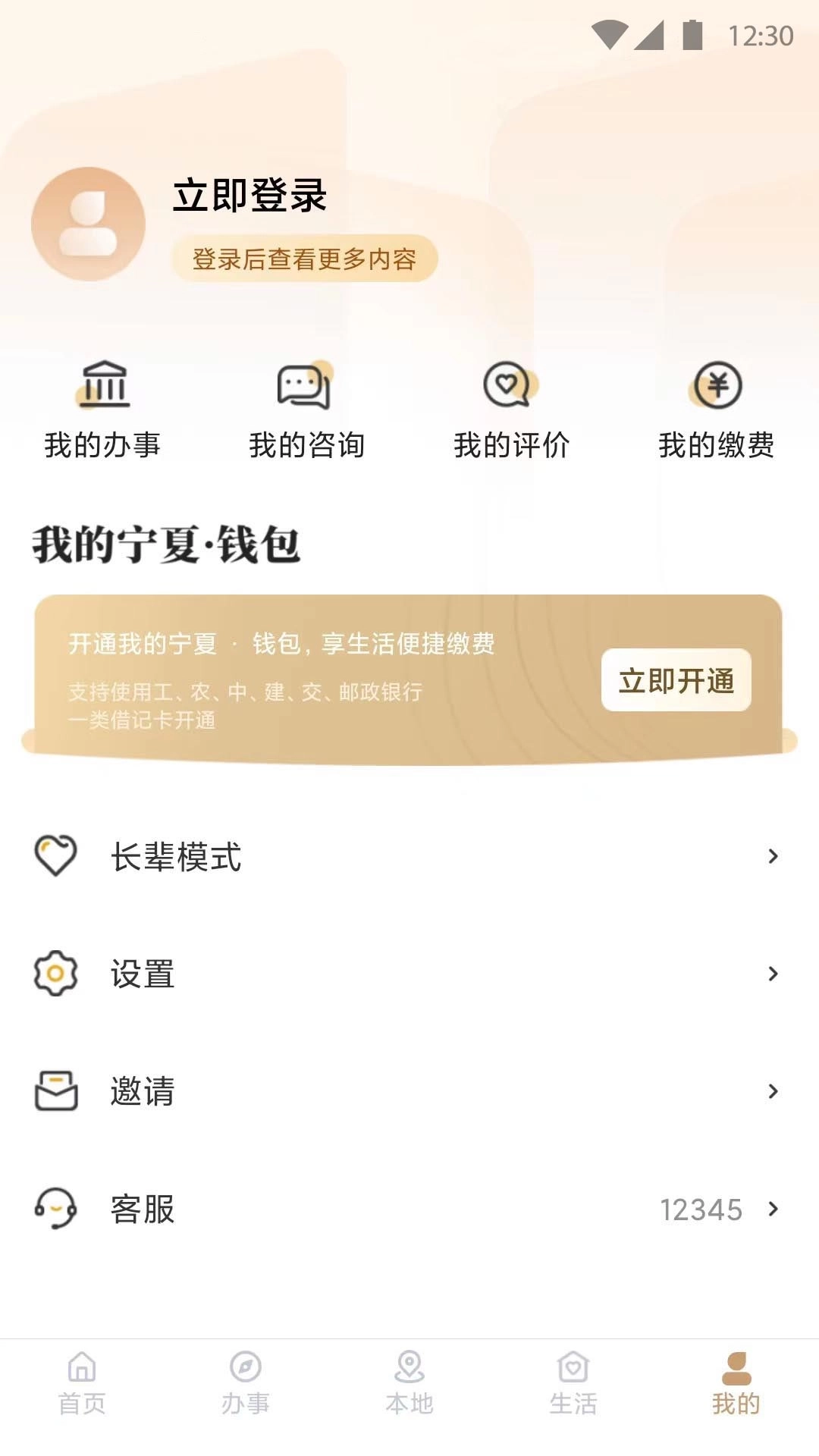Tap the default profile avatar image
This screenshot has width=819, height=1456.
(x=89, y=222)
